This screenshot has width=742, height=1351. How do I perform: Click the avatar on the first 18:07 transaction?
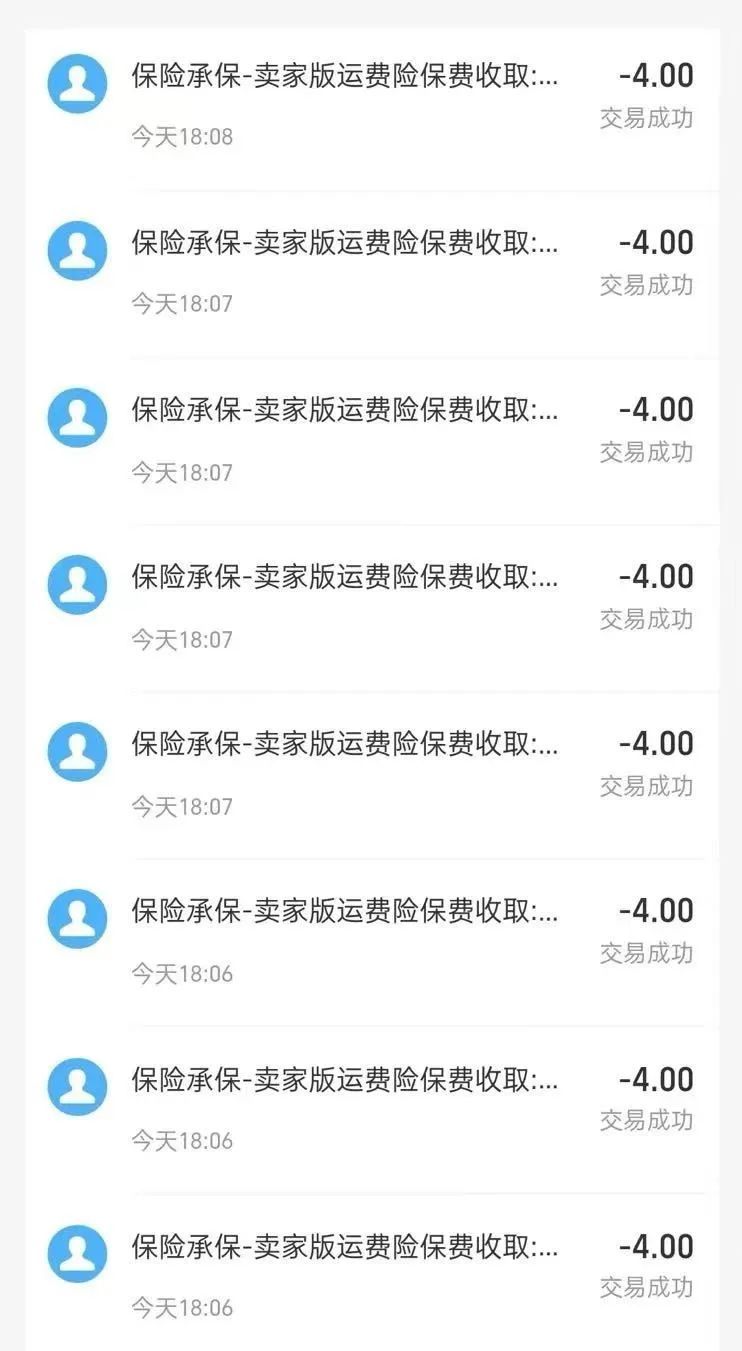pos(76,251)
